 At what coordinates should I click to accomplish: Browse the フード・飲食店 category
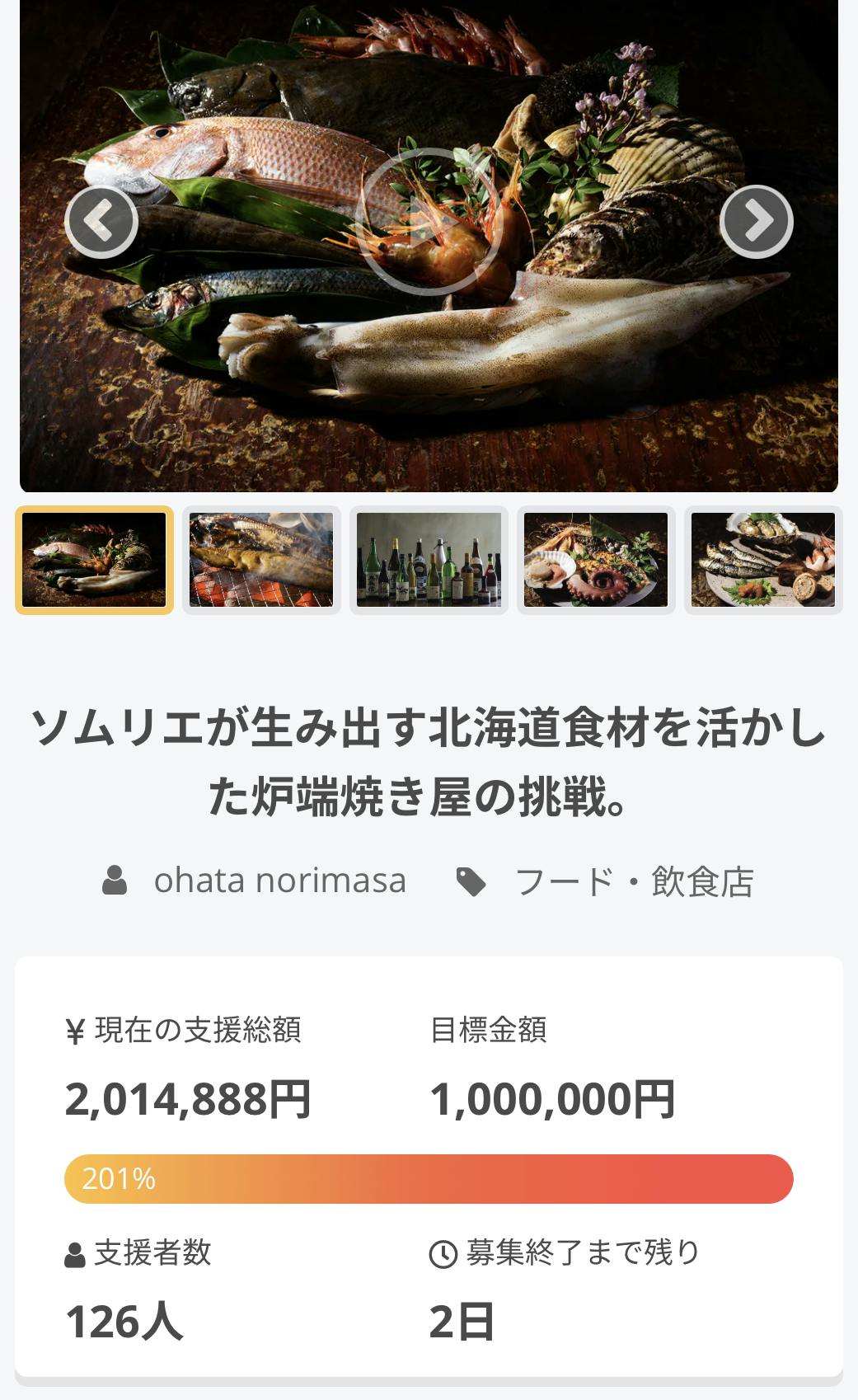tap(633, 881)
